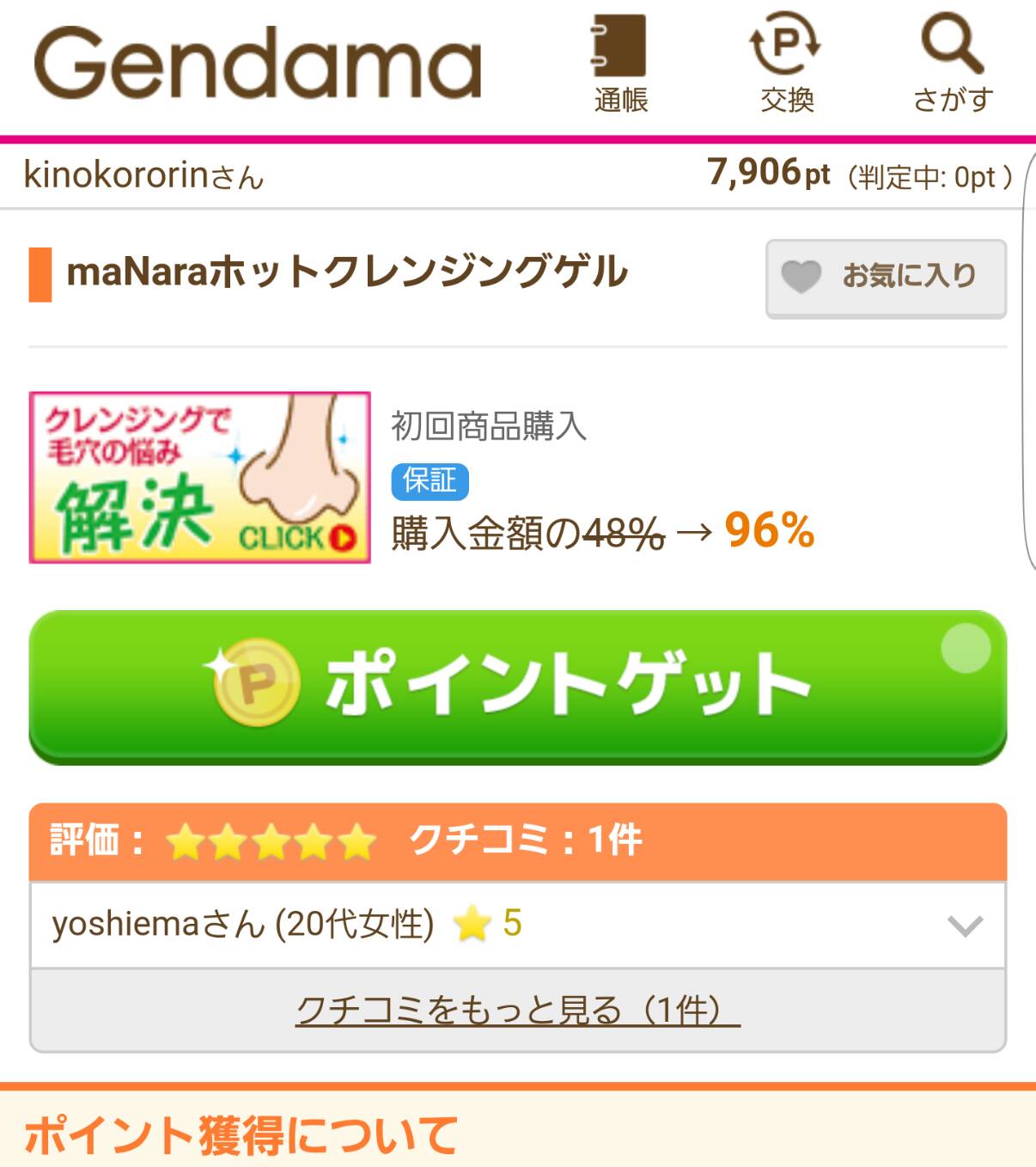
Task: Open クチコミをもっと見る (1件) link
Action: (x=517, y=1010)
